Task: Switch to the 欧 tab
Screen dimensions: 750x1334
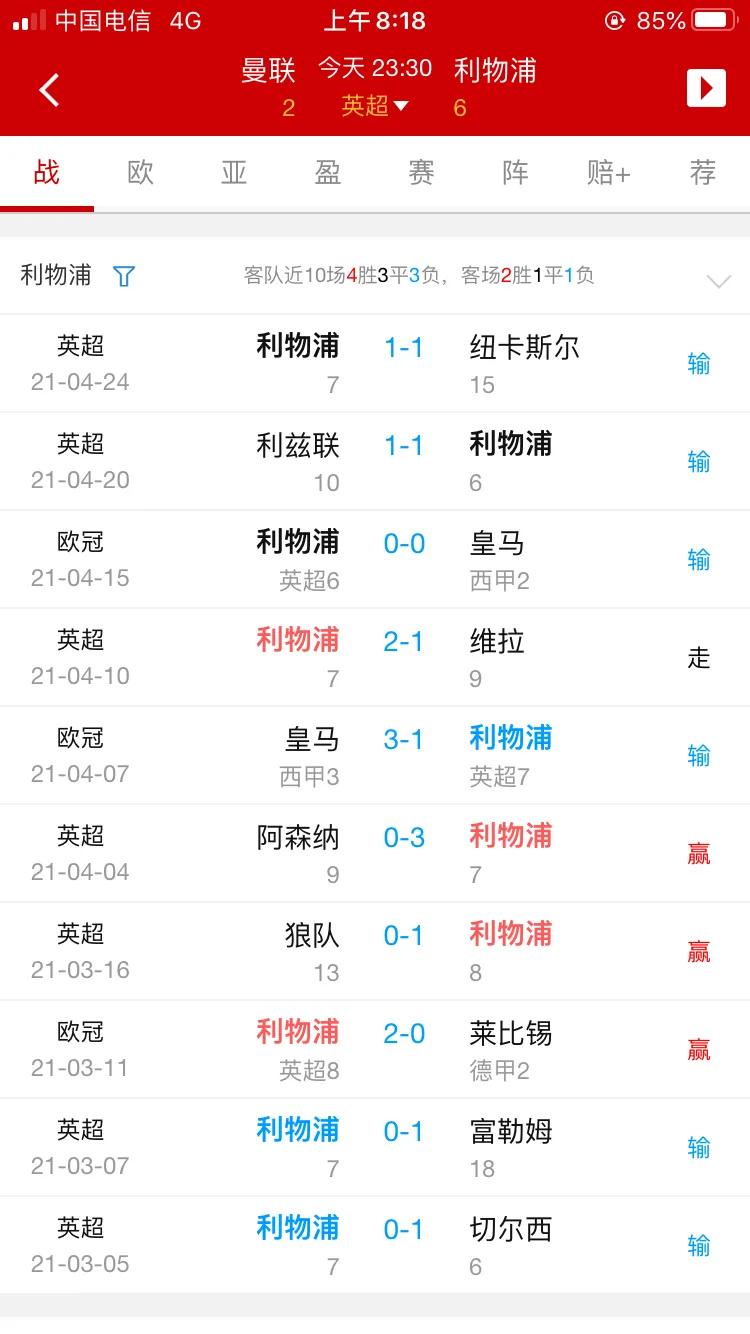Action: point(141,173)
